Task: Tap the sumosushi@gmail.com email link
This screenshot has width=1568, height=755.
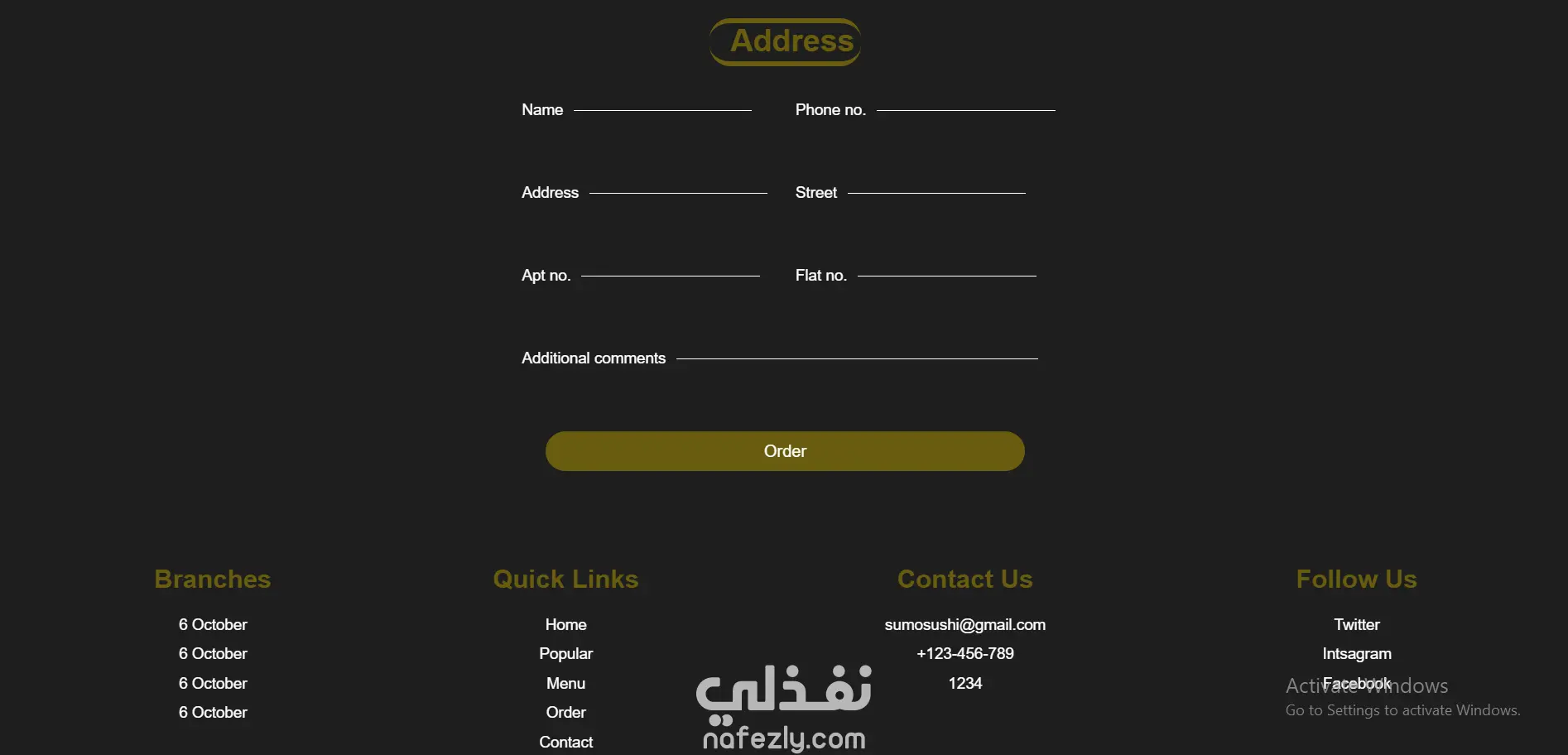Action: [964, 624]
